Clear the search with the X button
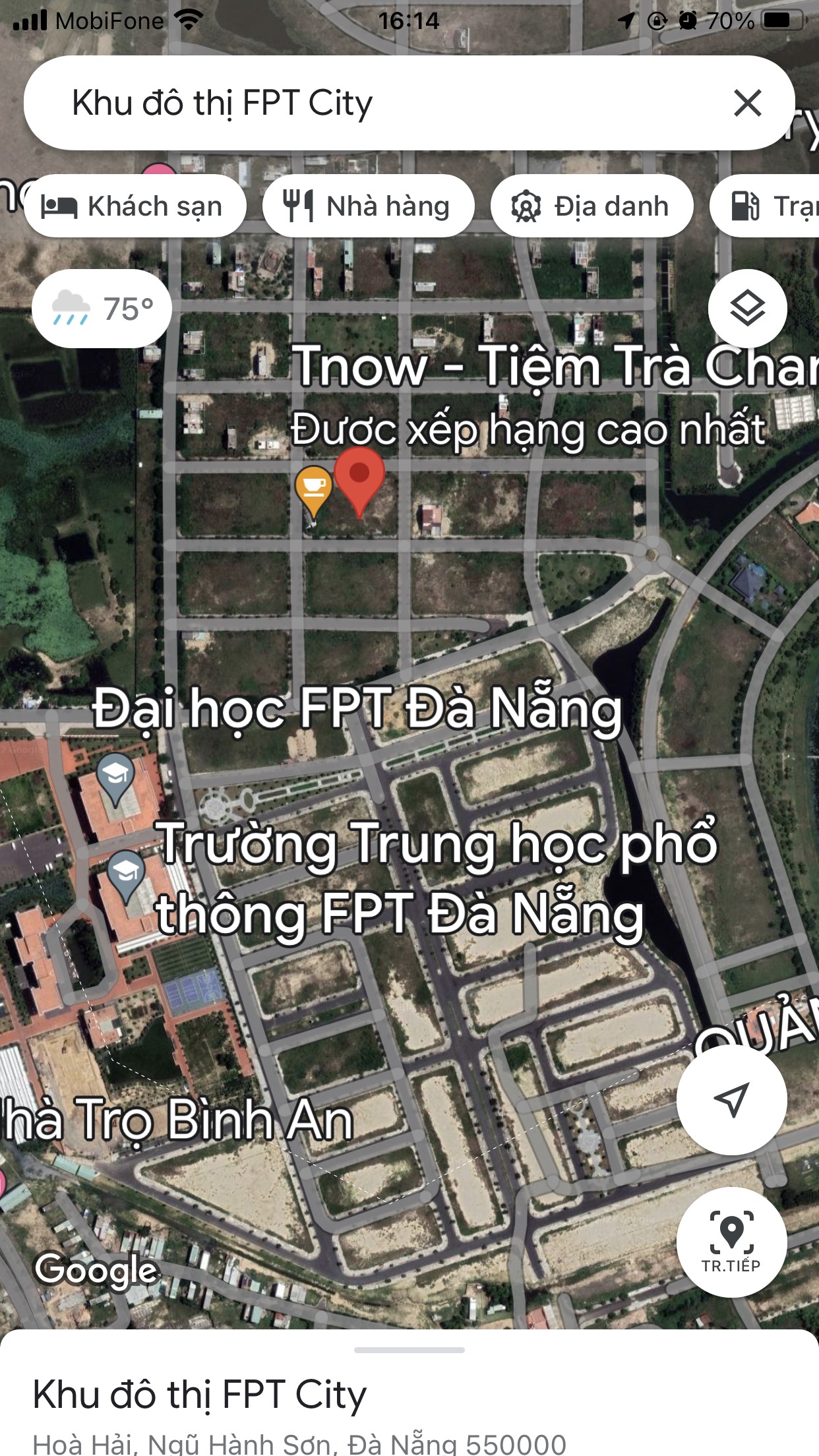Image resolution: width=819 pixels, height=1456 pixels. tap(747, 104)
